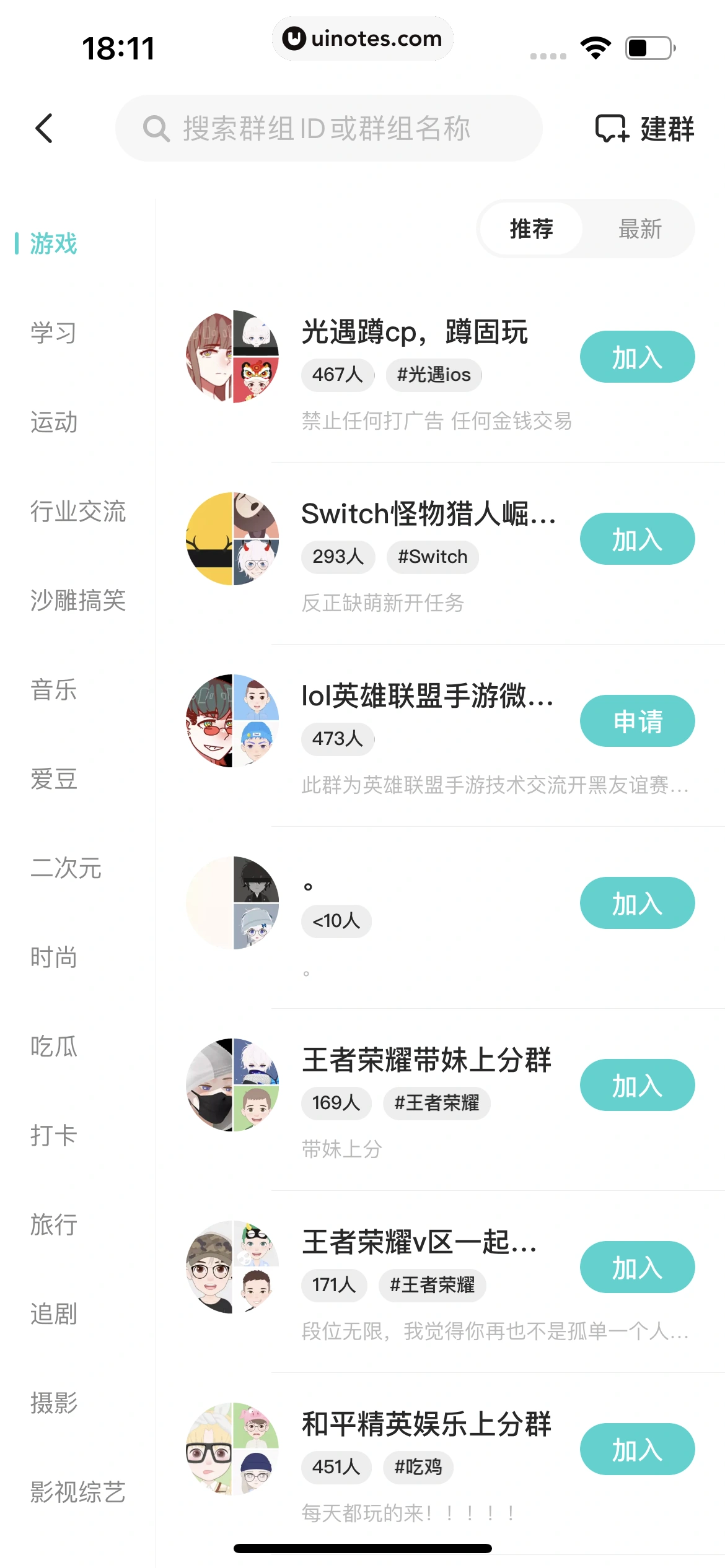This screenshot has width=725, height=1568.
Task: Select the 二次元 category
Action: pyautogui.click(x=65, y=869)
